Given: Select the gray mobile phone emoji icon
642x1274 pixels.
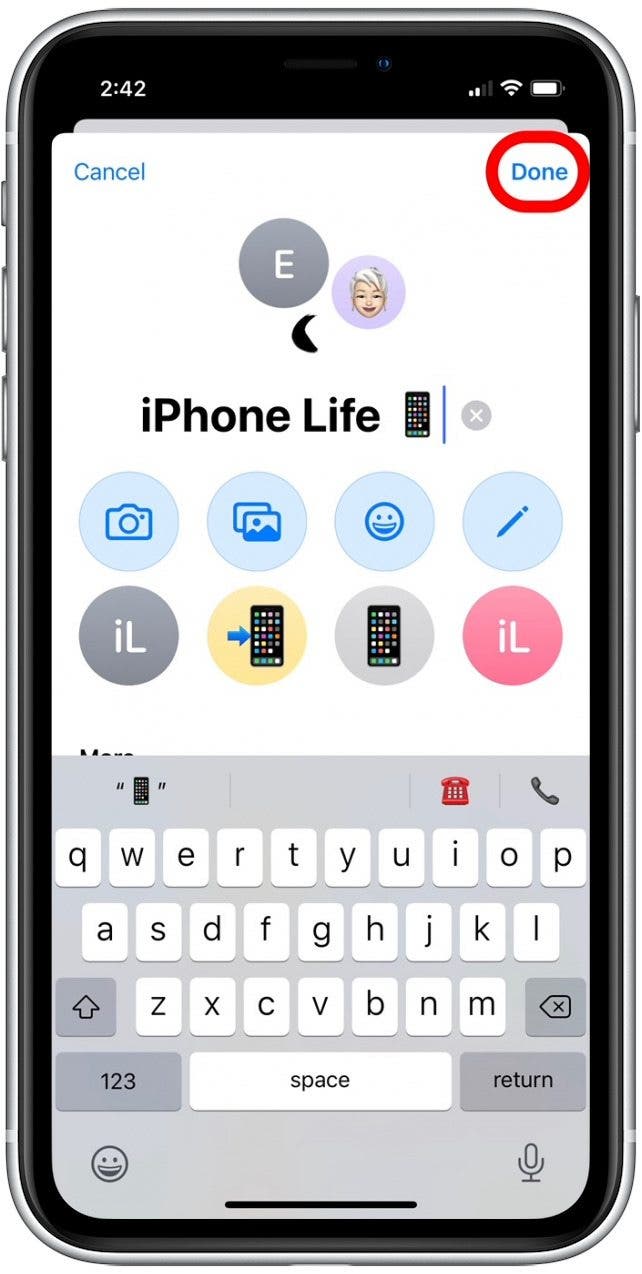Looking at the screenshot, I should (385, 636).
